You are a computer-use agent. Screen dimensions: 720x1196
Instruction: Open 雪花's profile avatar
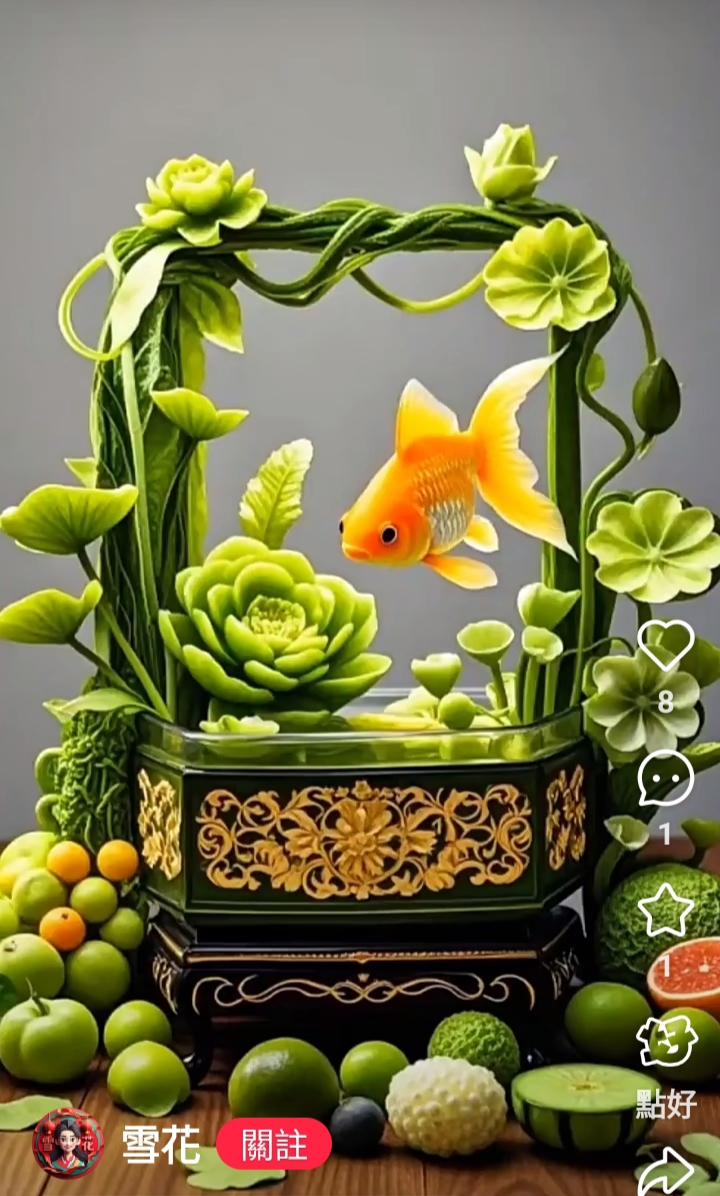[68, 1143]
